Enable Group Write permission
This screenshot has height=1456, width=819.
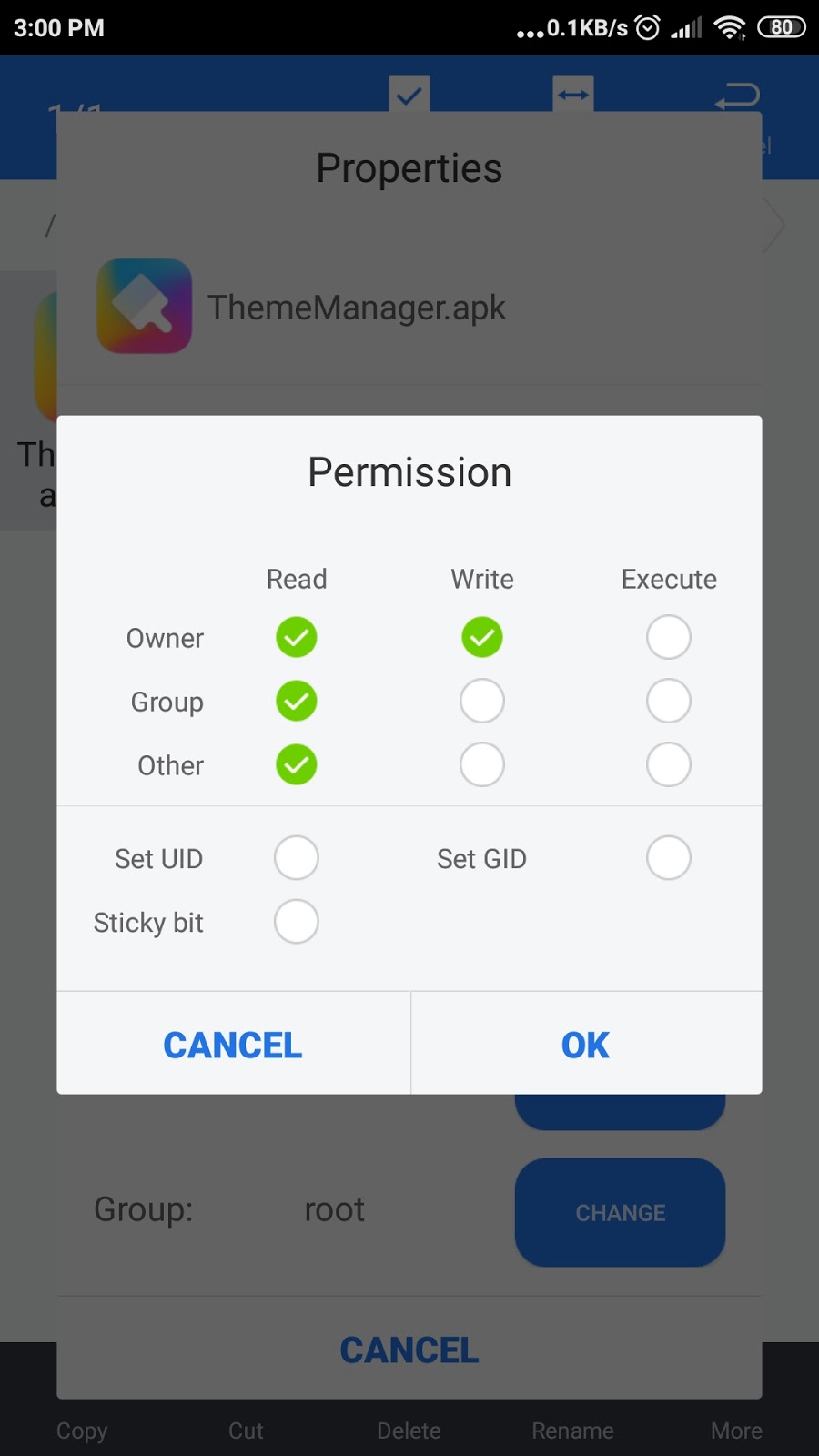click(482, 701)
